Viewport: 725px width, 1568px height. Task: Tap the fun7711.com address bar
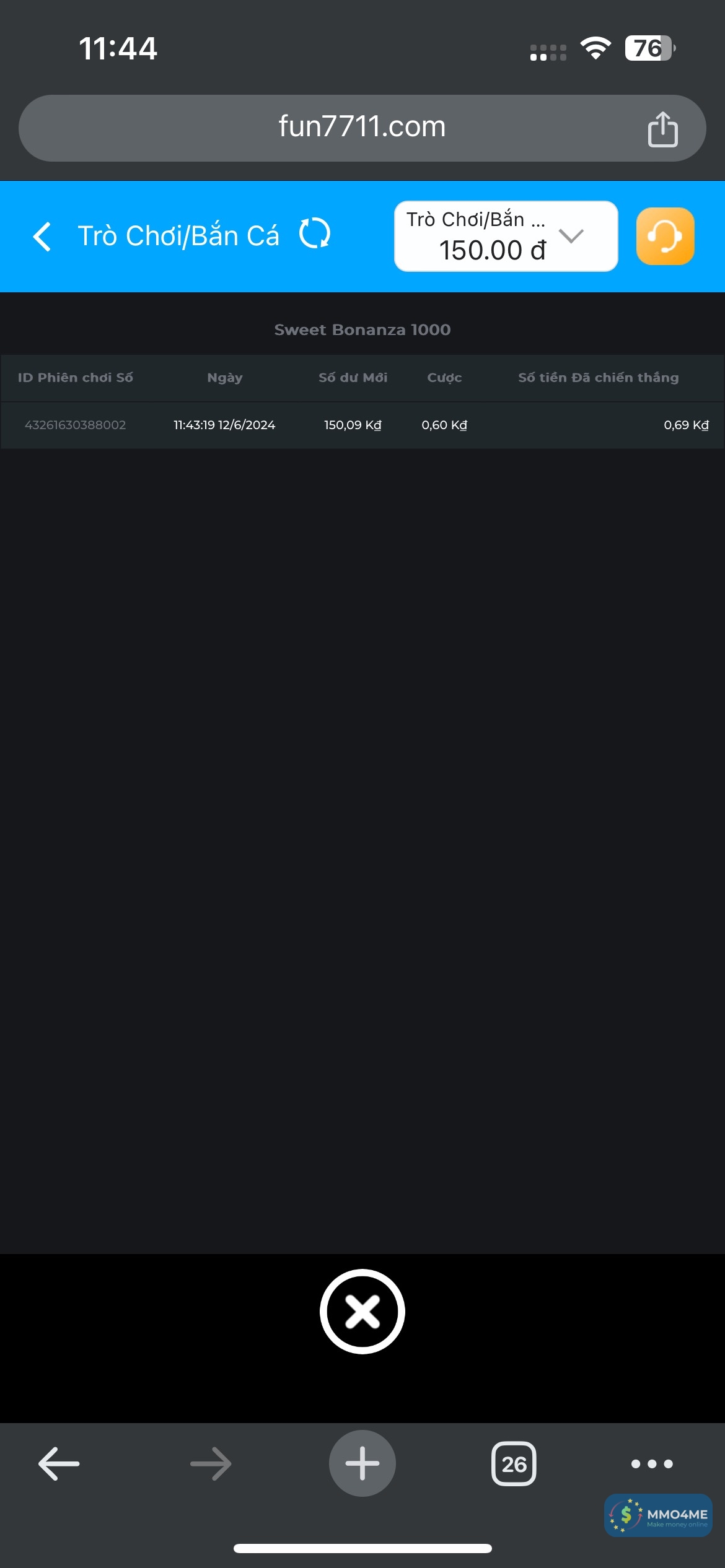click(362, 128)
